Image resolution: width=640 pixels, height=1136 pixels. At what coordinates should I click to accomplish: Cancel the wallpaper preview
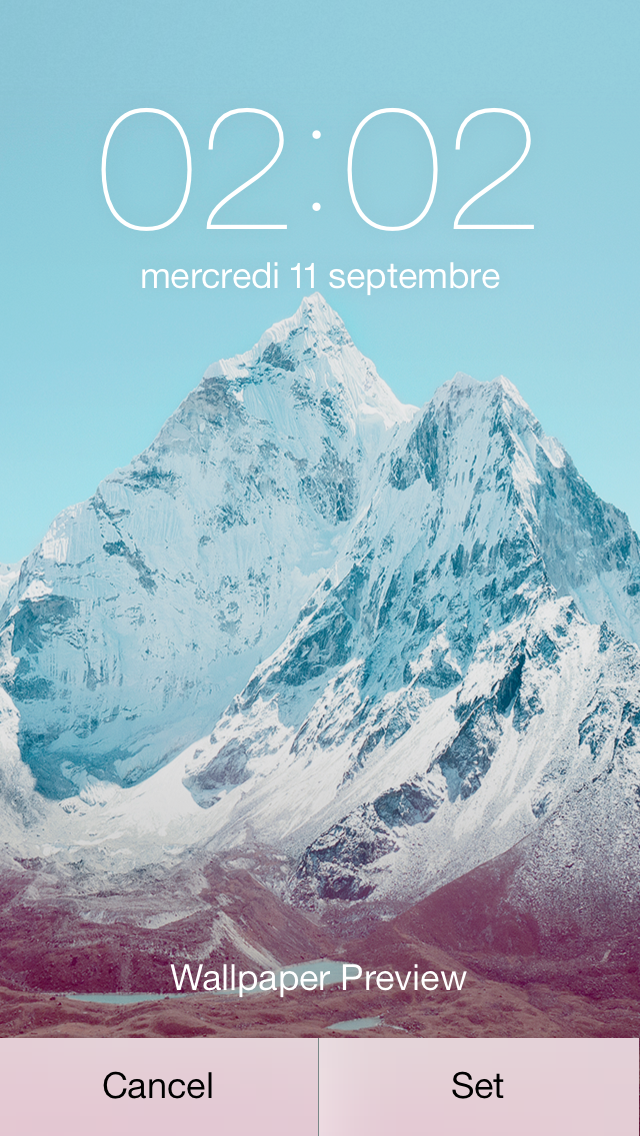[159, 1086]
